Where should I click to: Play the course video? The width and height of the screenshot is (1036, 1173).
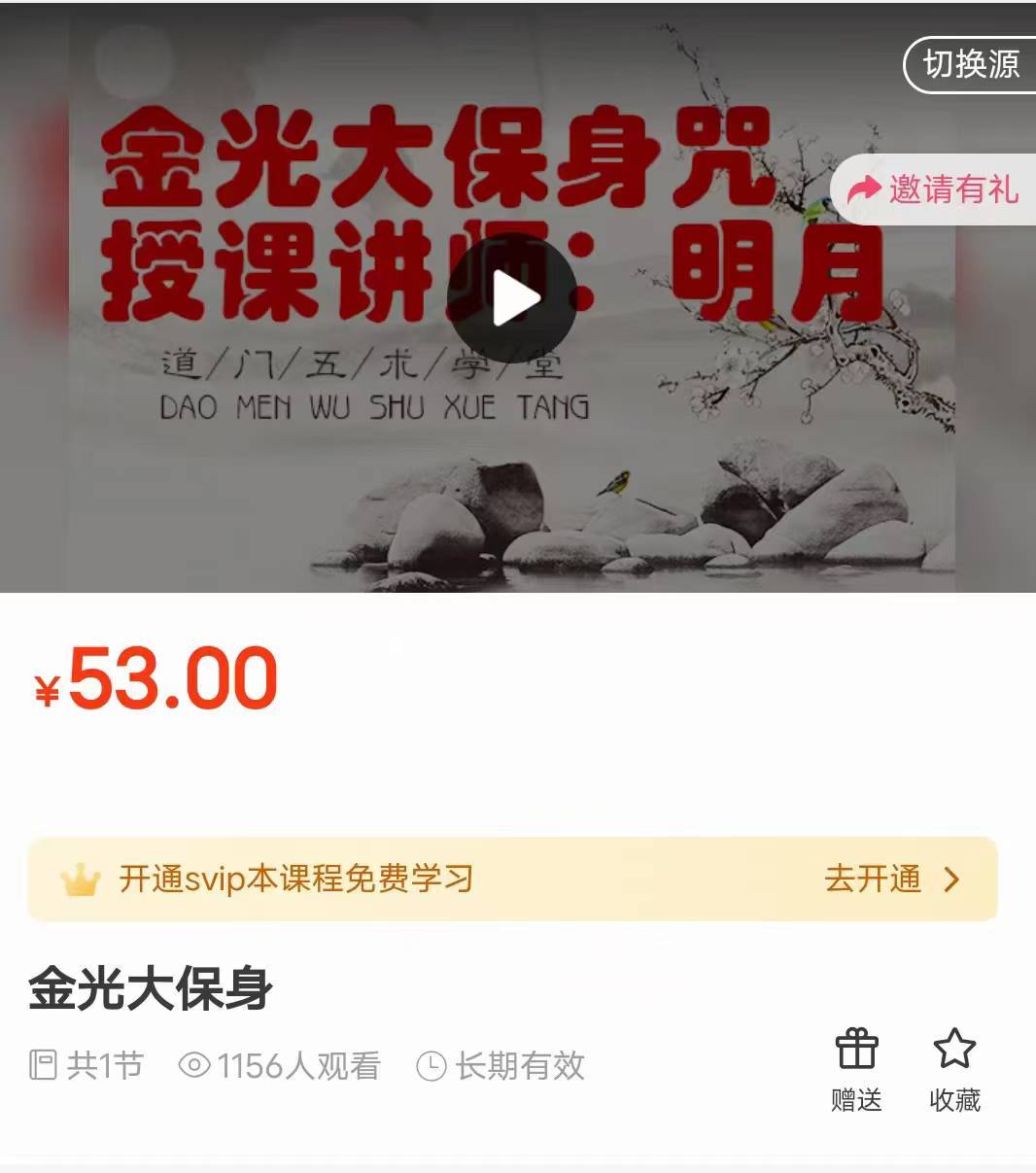click(x=512, y=299)
